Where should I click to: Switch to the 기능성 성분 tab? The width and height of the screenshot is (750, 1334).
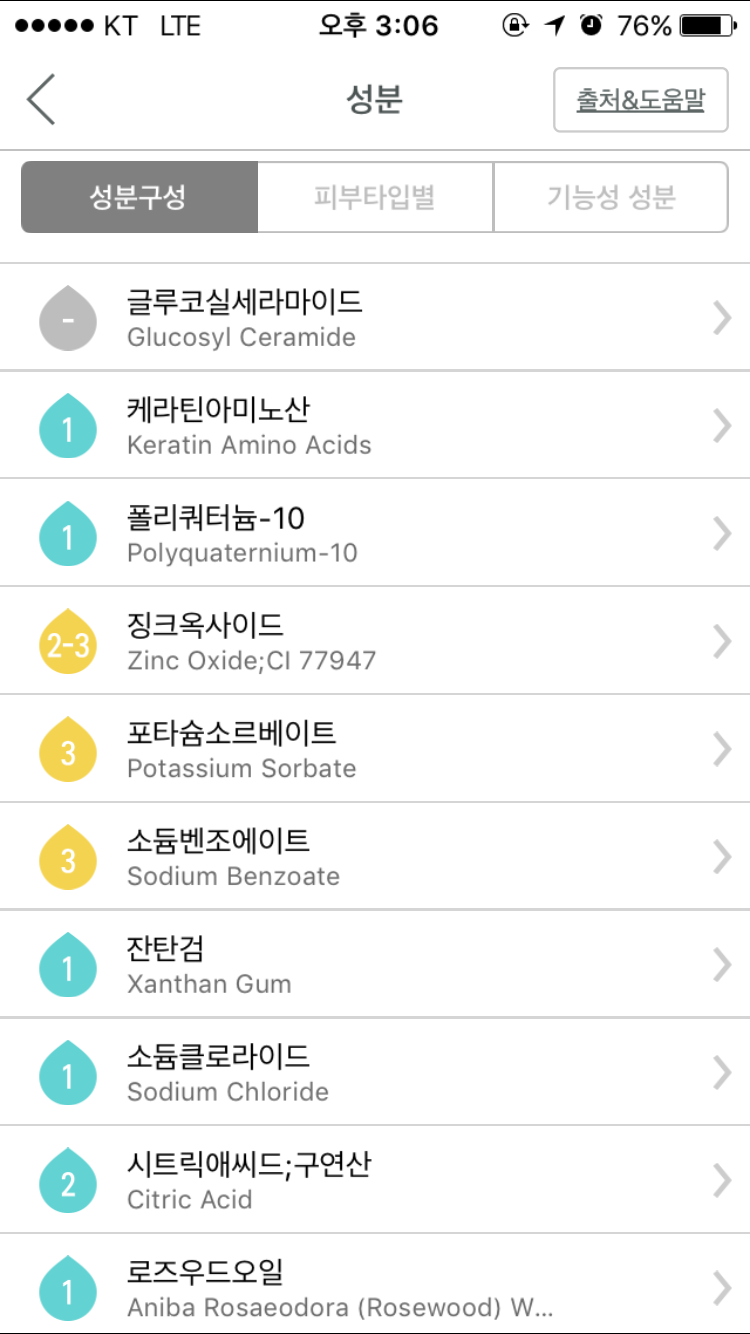point(611,197)
